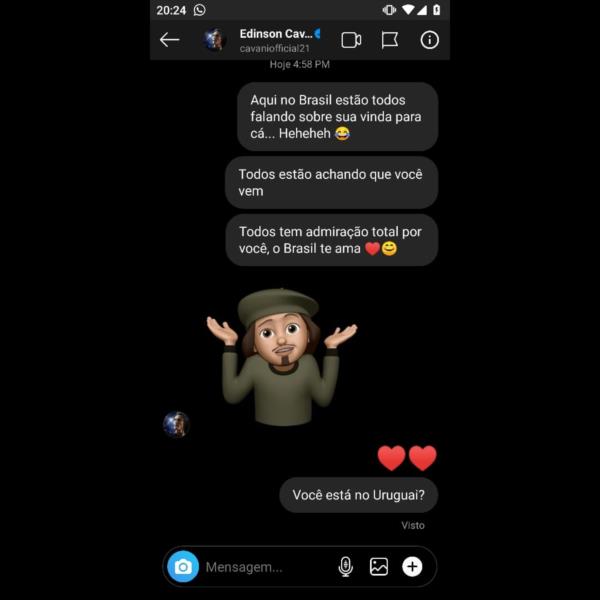Flag this conversation
Screen dimensions: 600x600
(x=390, y=40)
